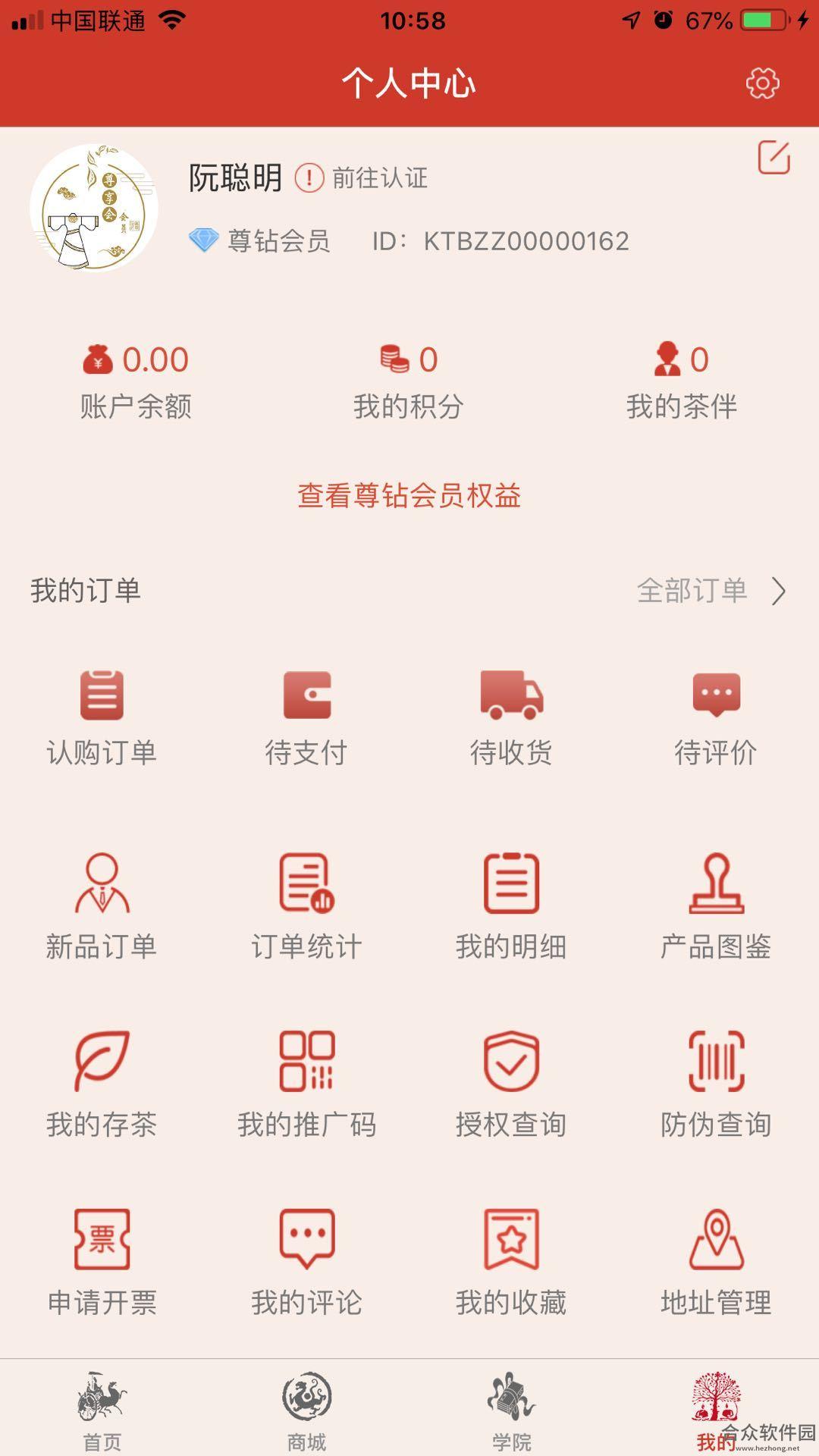Go to 前往认证 verification
Viewport: 819px width, 1456px height.
[x=362, y=178]
